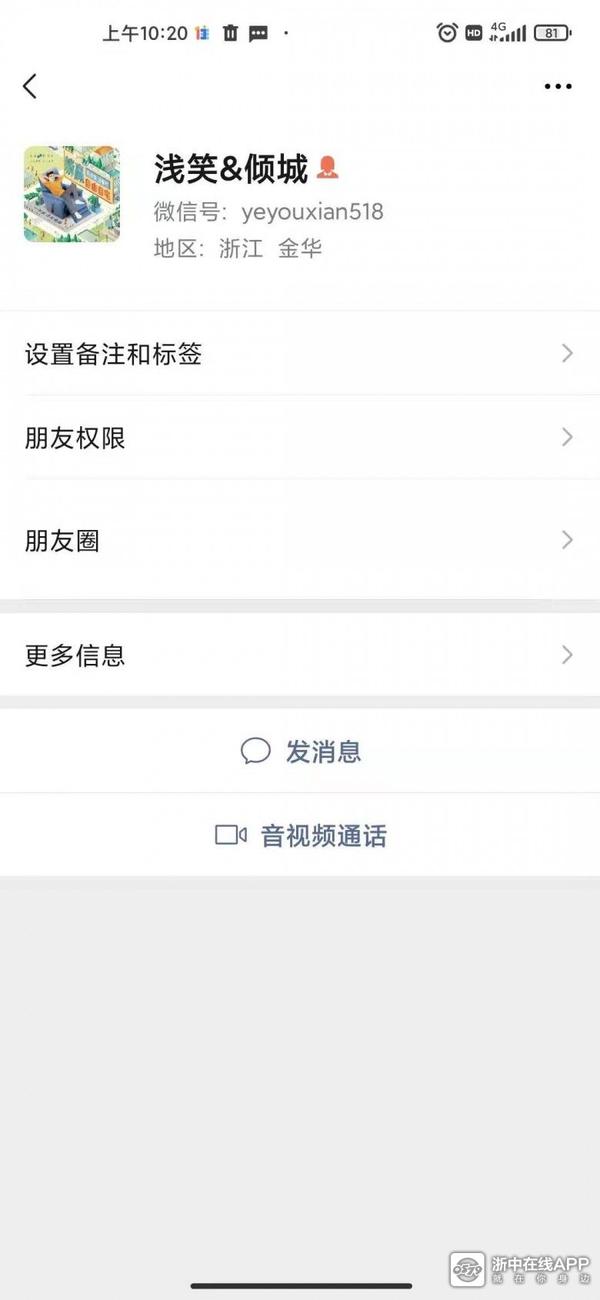
Task: Open 设置备注和标签 row
Action: coord(300,353)
